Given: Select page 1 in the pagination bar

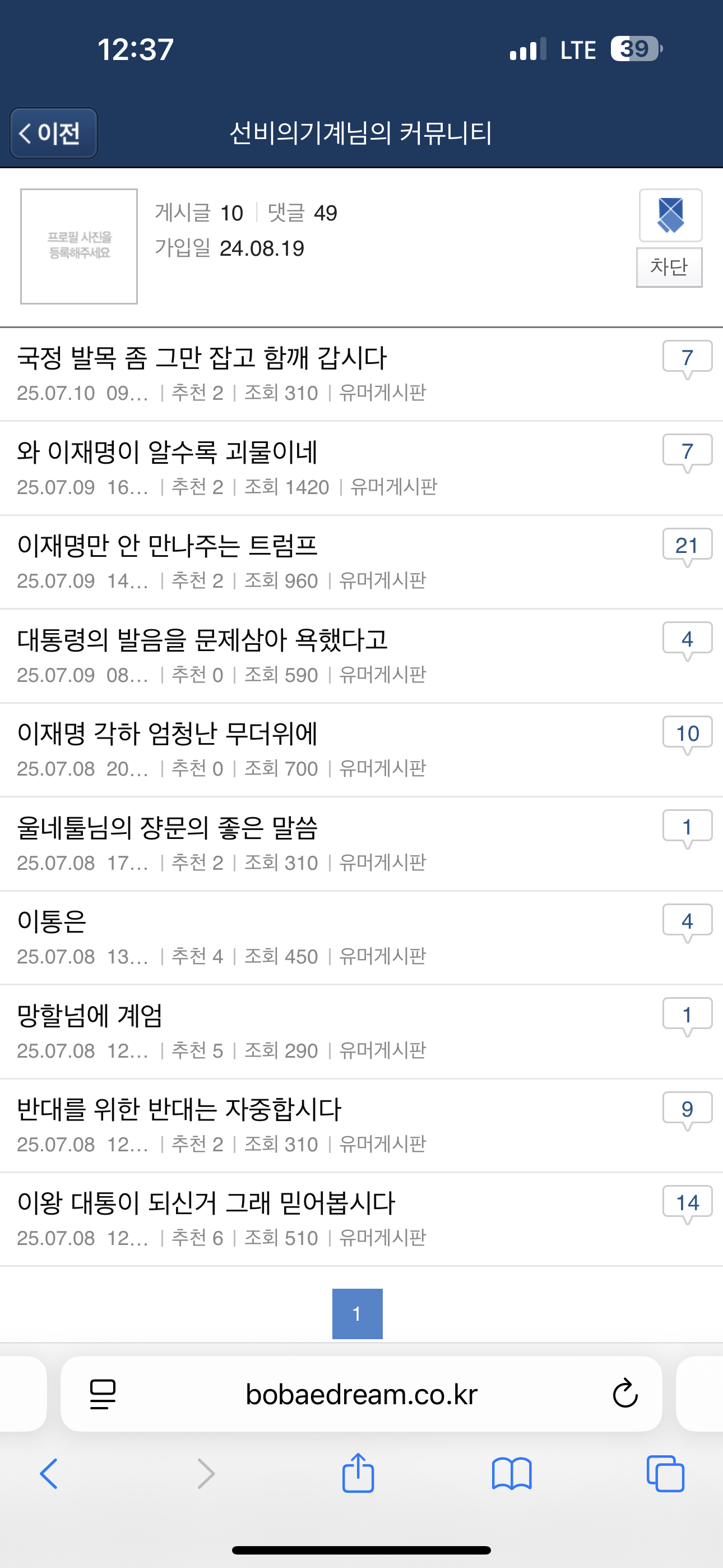Looking at the screenshot, I should pyautogui.click(x=358, y=1312).
